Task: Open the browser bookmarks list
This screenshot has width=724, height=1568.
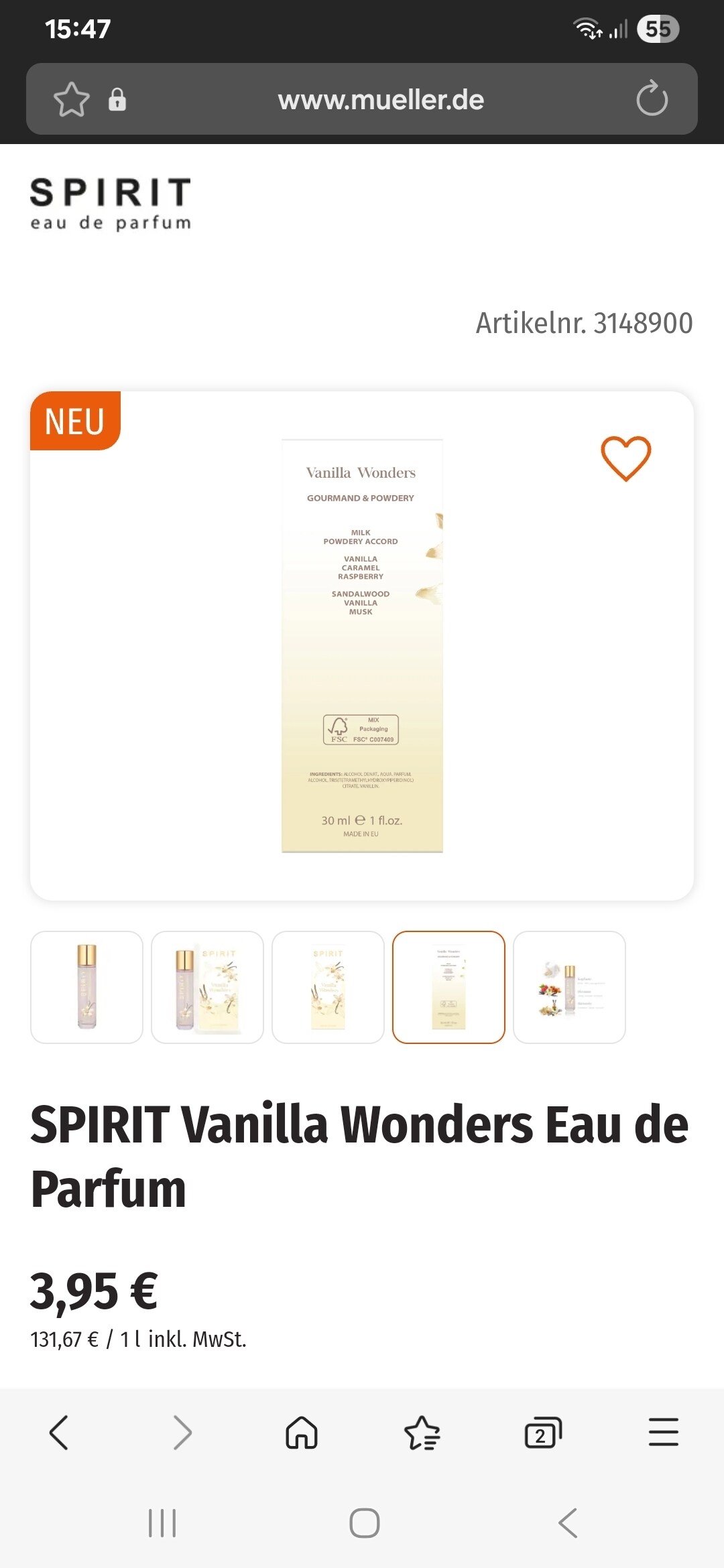Action: click(422, 1433)
